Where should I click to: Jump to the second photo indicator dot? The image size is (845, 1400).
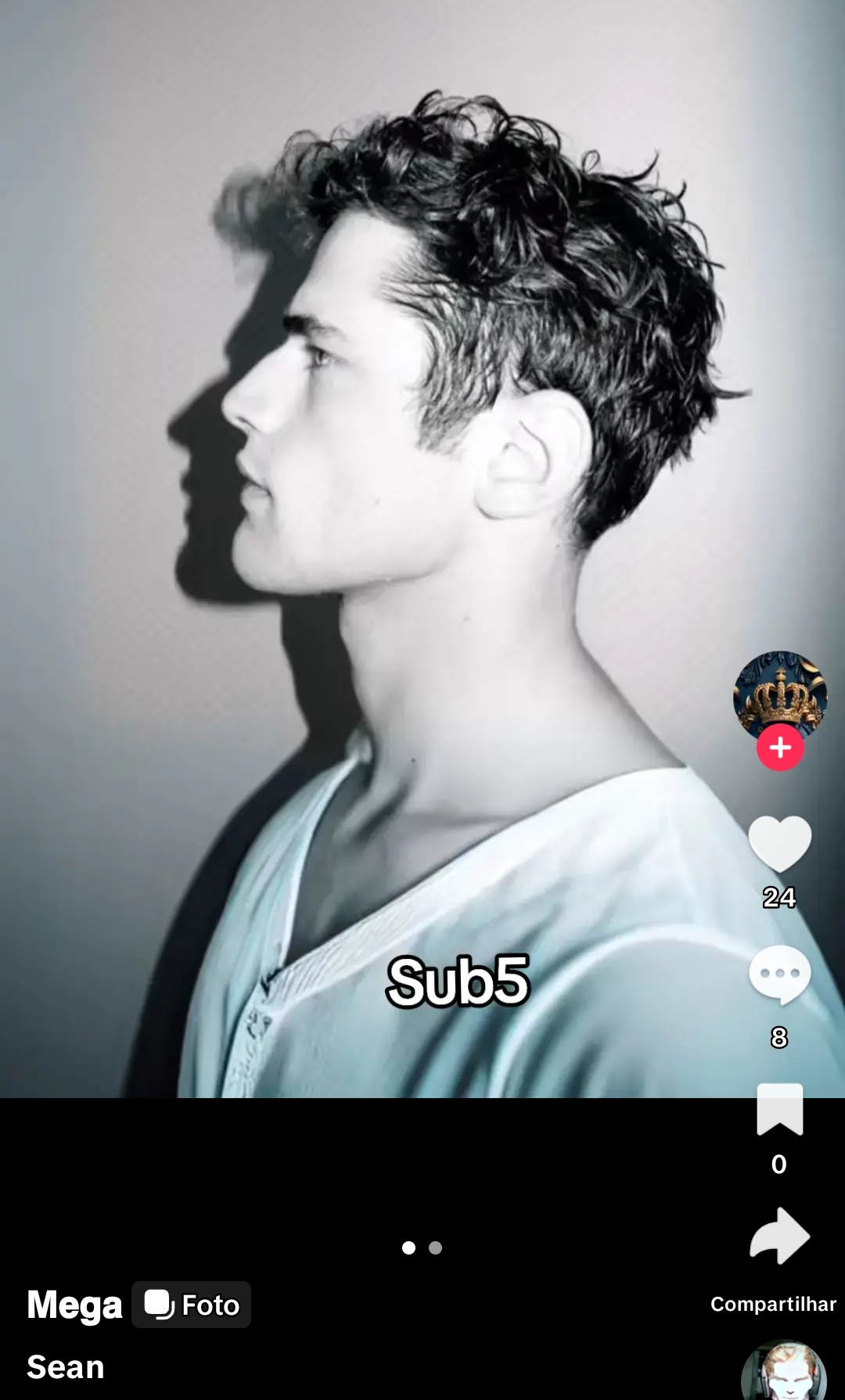click(x=436, y=1247)
